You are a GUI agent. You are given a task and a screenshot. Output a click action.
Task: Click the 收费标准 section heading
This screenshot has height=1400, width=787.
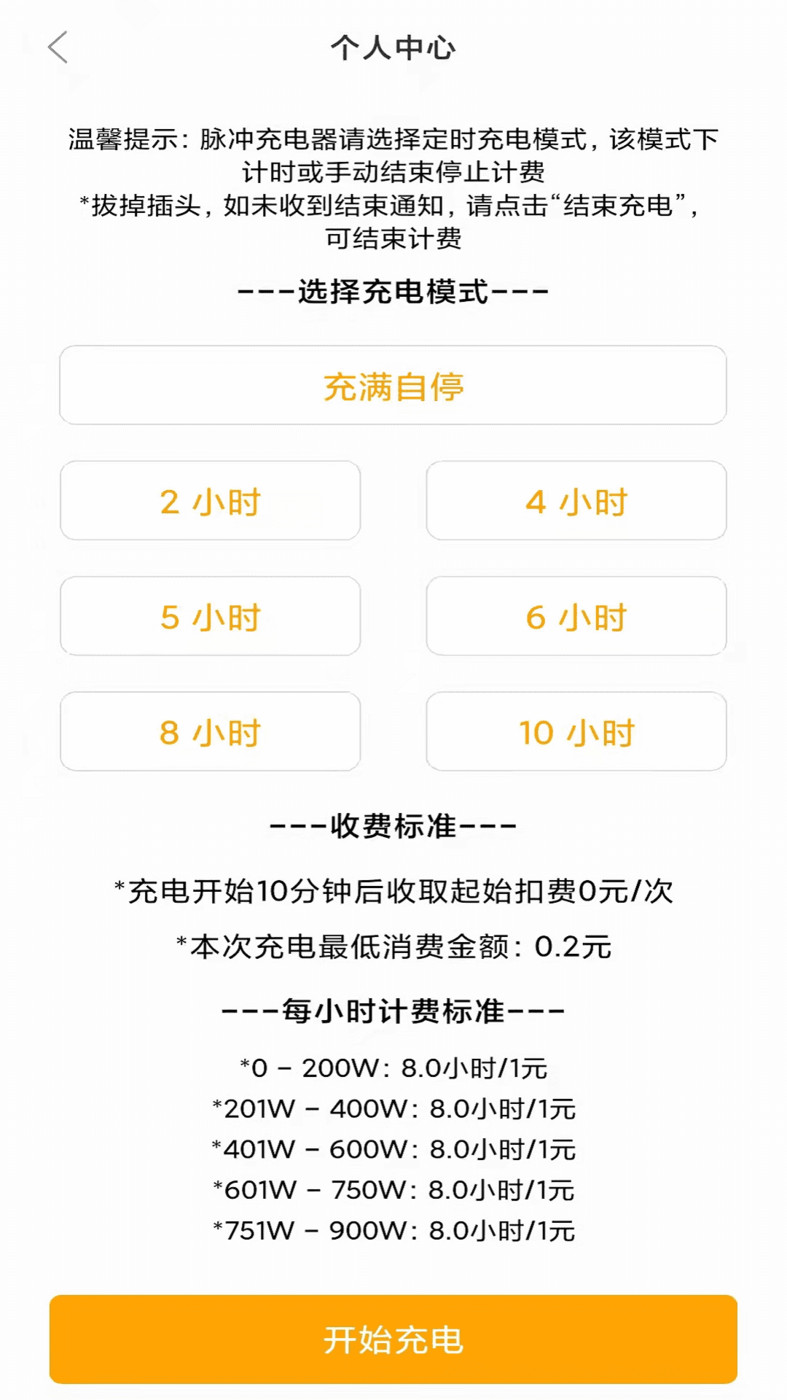[x=393, y=827]
